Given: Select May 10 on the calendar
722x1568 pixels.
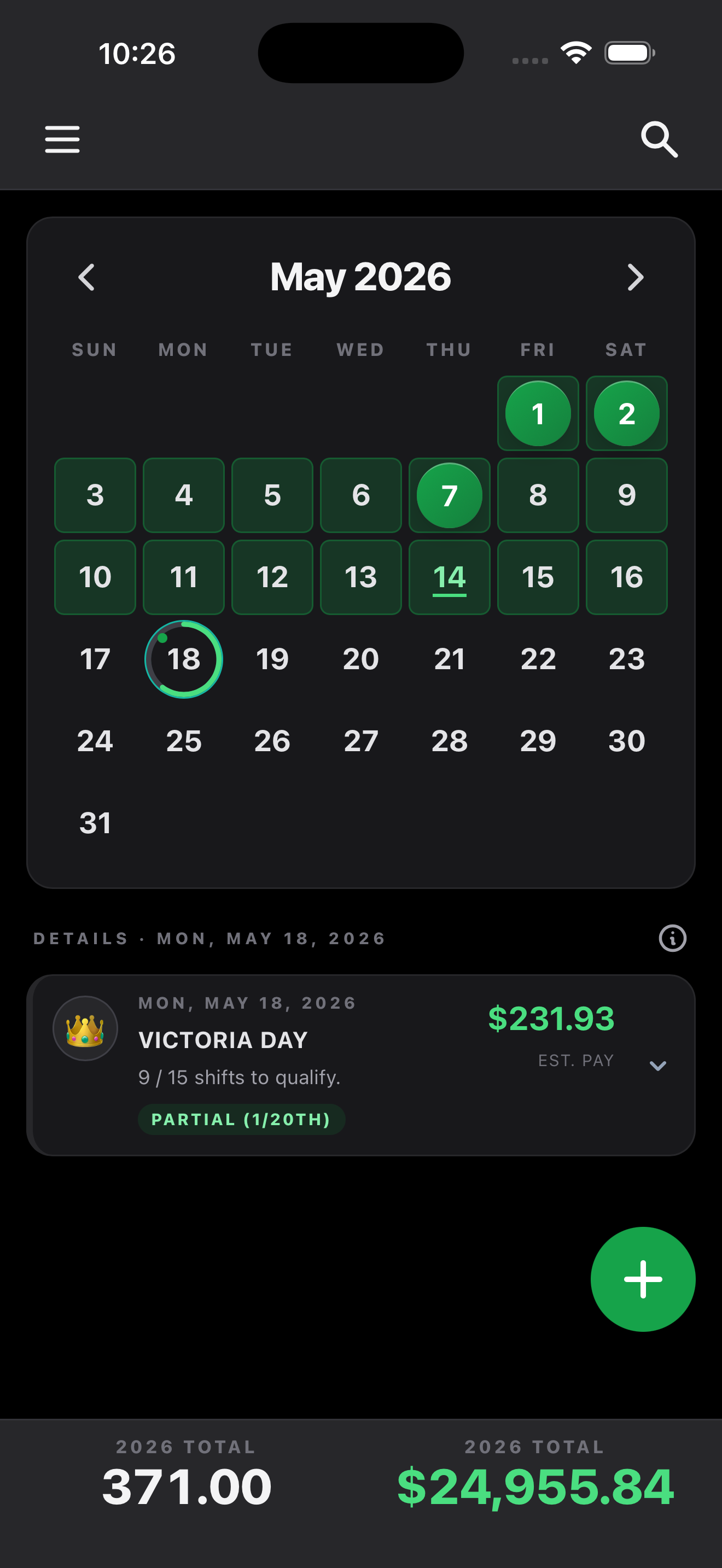Looking at the screenshot, I should click(95, 577).
